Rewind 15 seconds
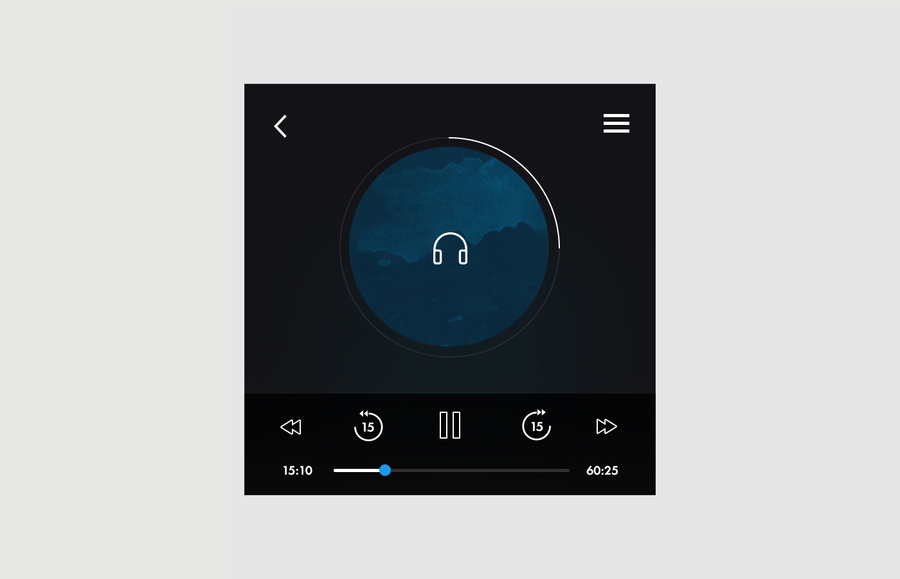The image size is (900, 579). pos(368,426)
